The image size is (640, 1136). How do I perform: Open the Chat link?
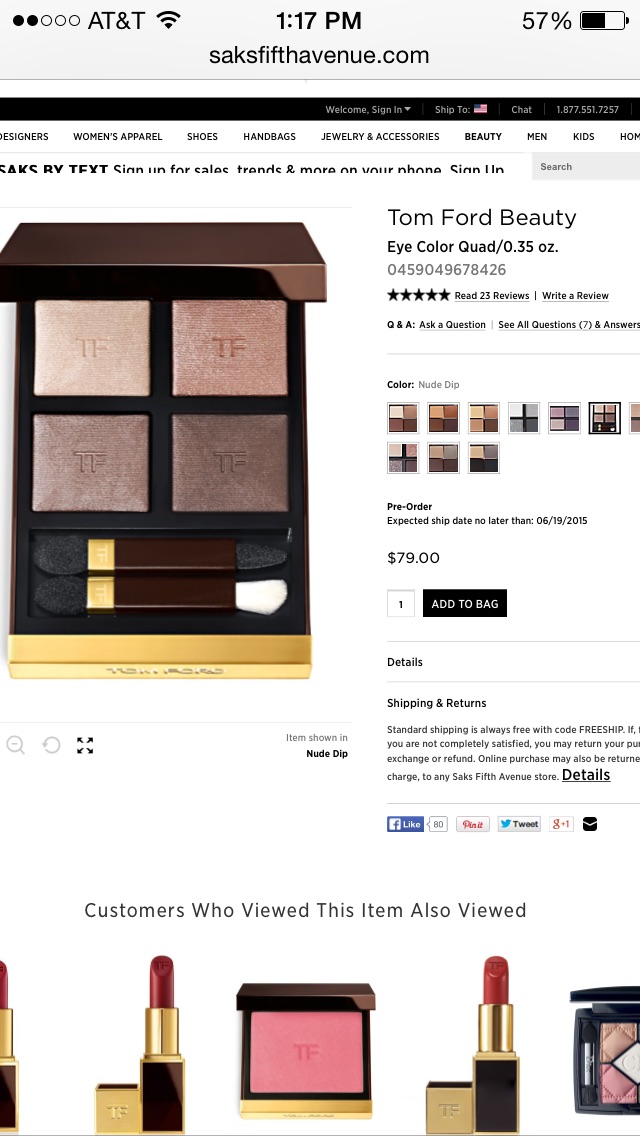(x=522, y=110)
